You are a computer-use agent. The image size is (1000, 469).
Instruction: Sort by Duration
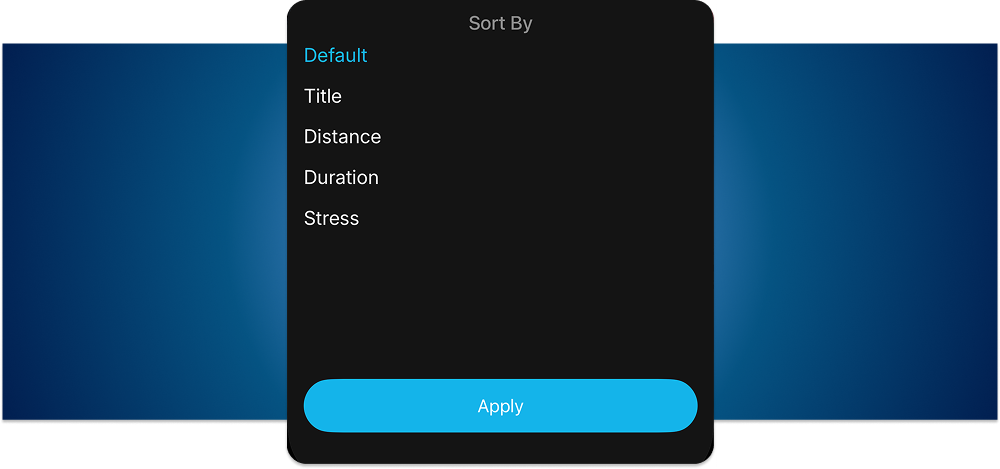click(341, 177)
